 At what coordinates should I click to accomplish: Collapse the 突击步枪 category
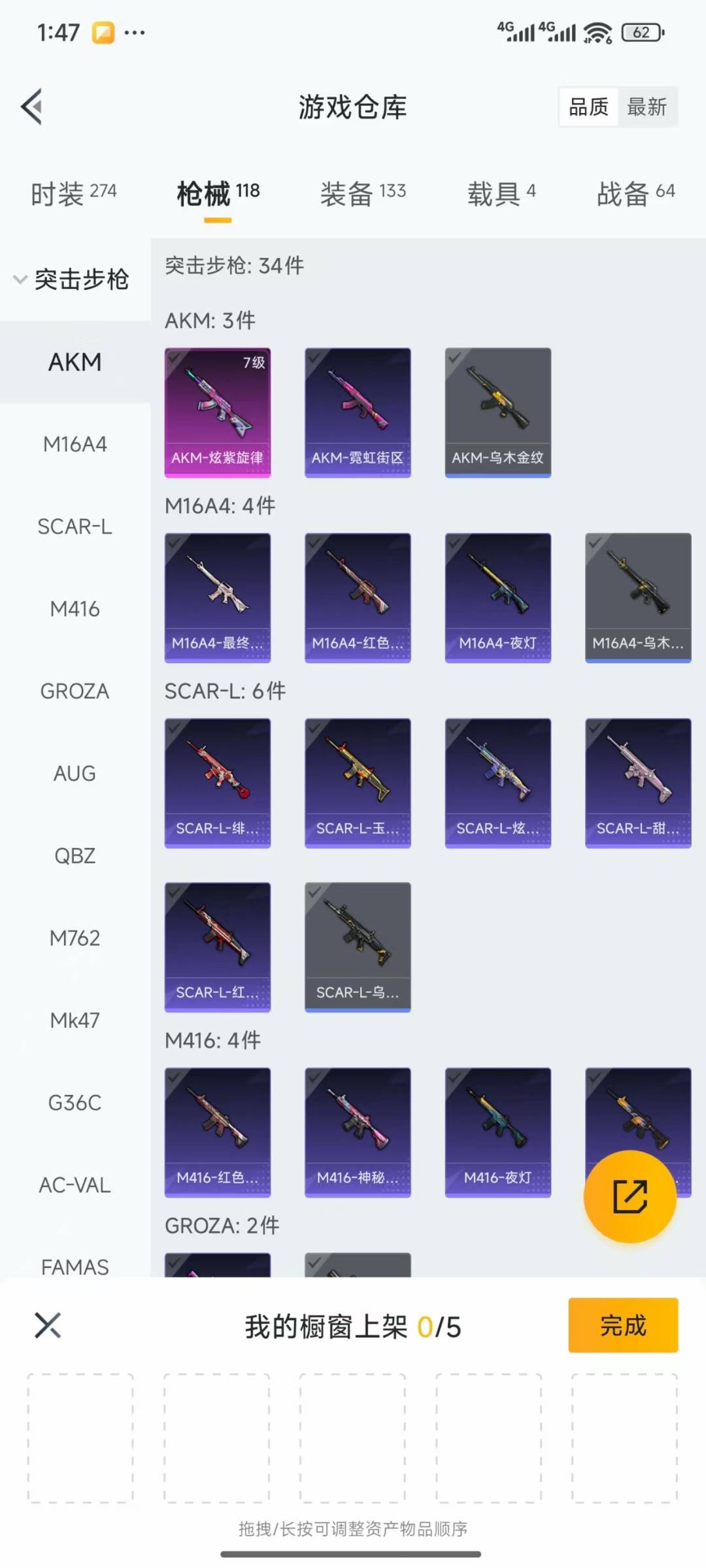tap(72, 280)
